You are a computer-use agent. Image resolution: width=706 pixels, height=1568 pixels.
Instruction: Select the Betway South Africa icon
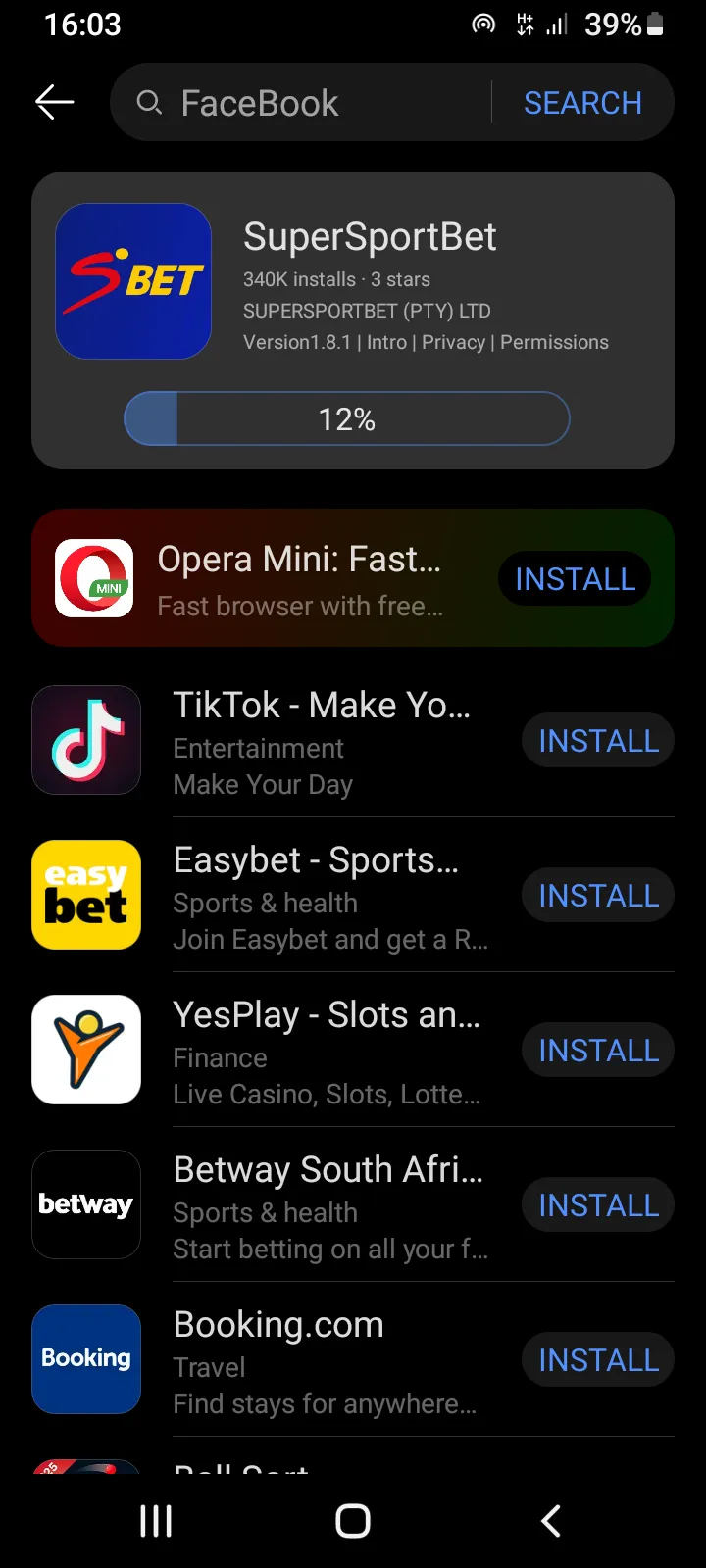tap(86, 1204)
